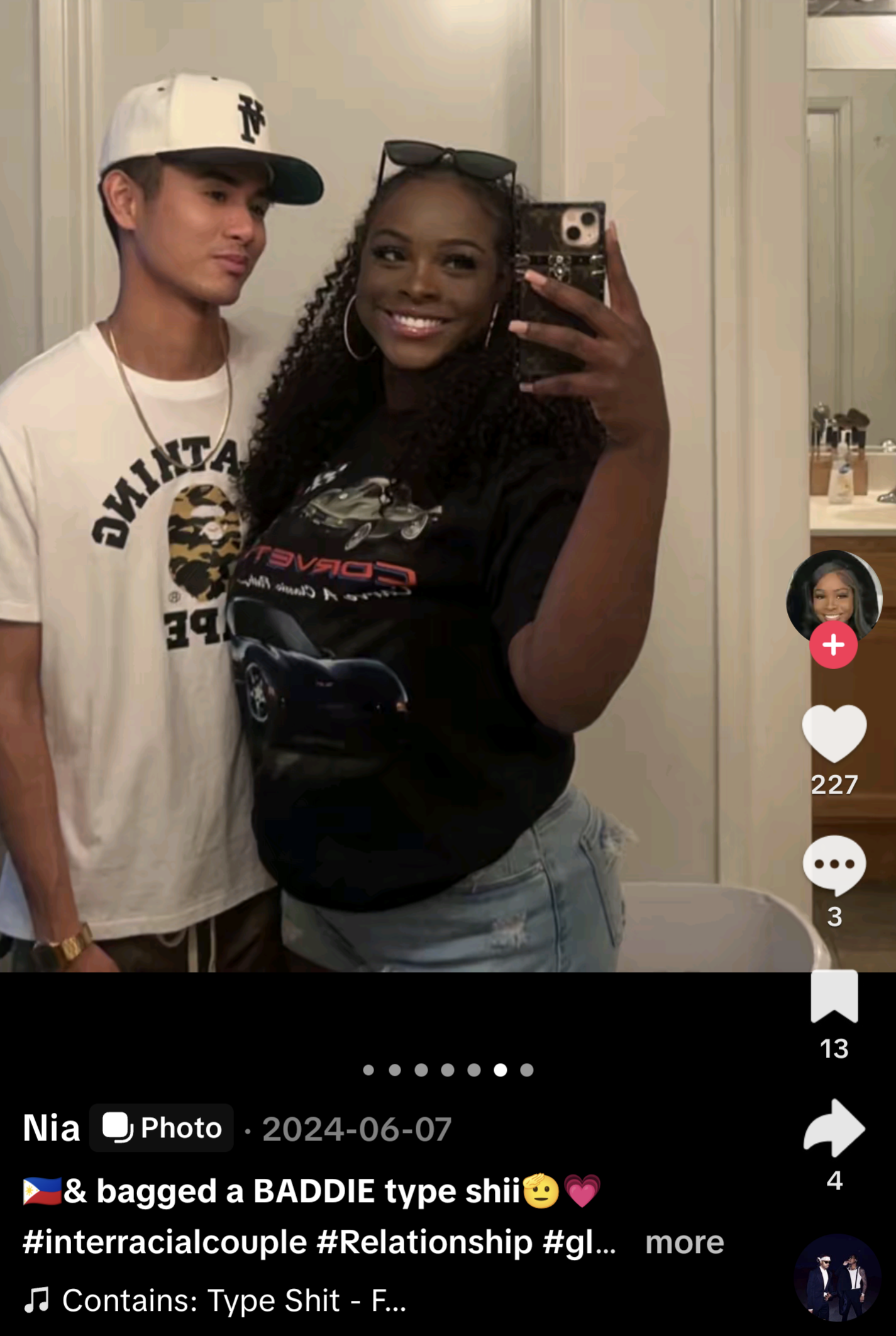Open the 'Type Shit' sound page
The image size is (896, 1336).
pyautogui.click(x=233, y=1300)
